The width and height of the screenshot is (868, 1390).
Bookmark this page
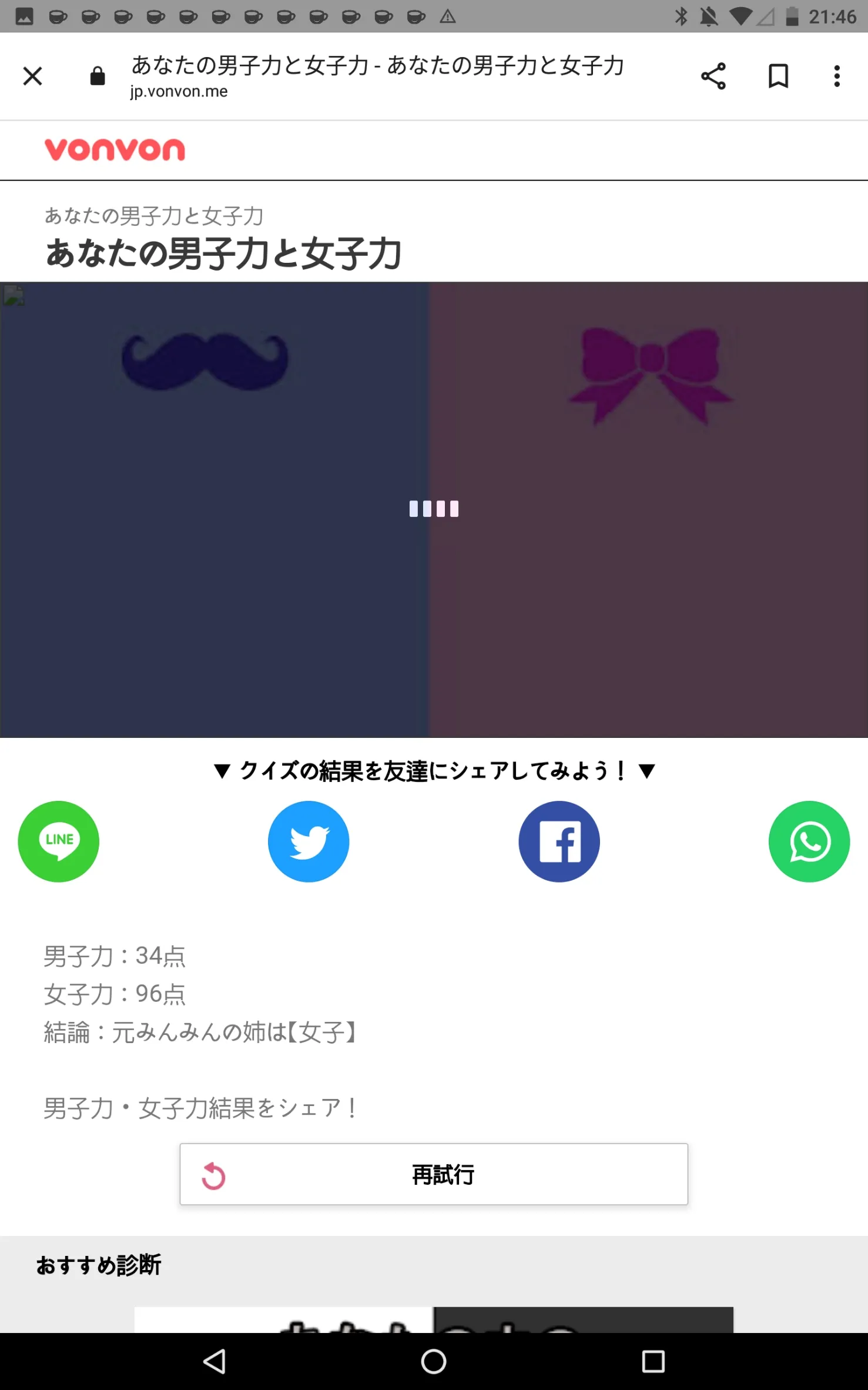coord(778,76)
